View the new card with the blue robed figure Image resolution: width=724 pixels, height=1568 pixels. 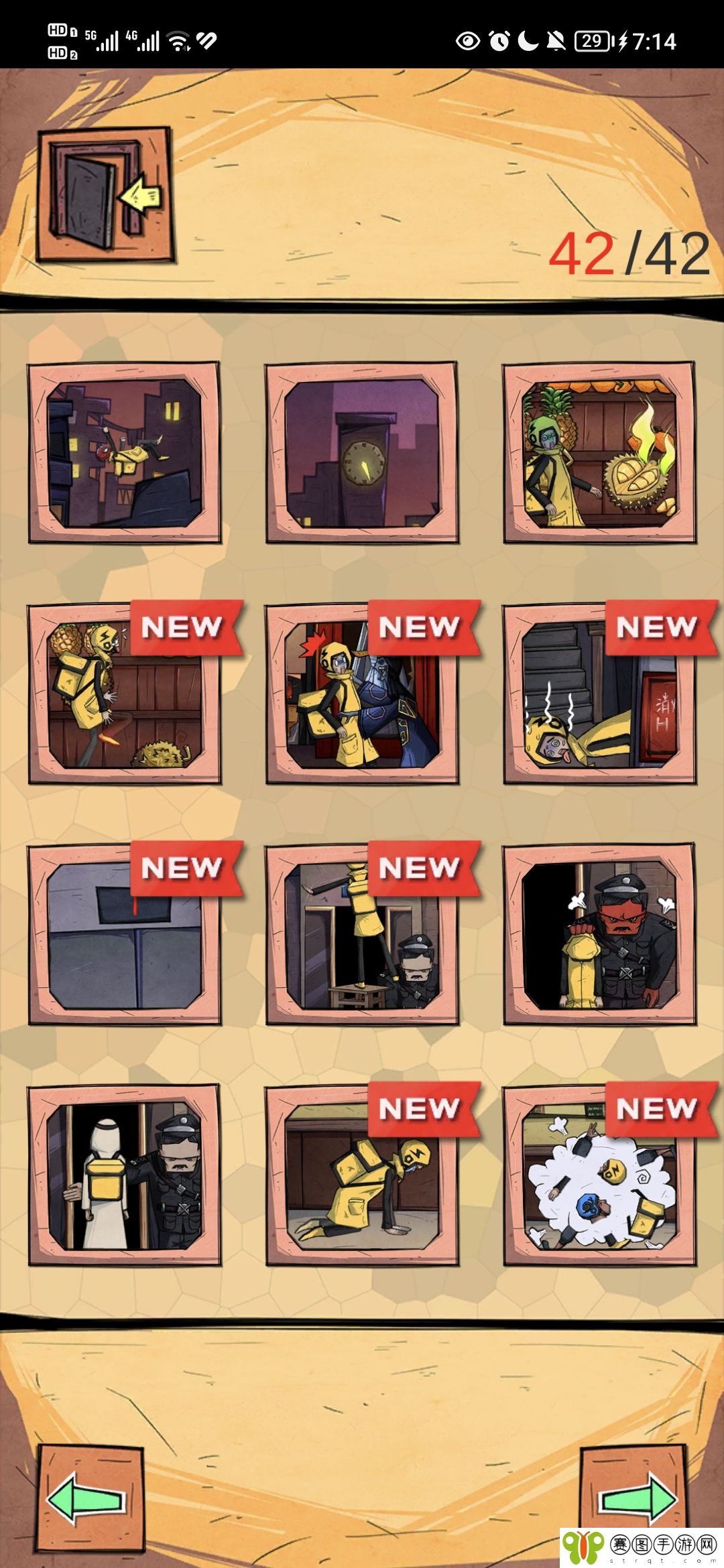pos(362,695)
